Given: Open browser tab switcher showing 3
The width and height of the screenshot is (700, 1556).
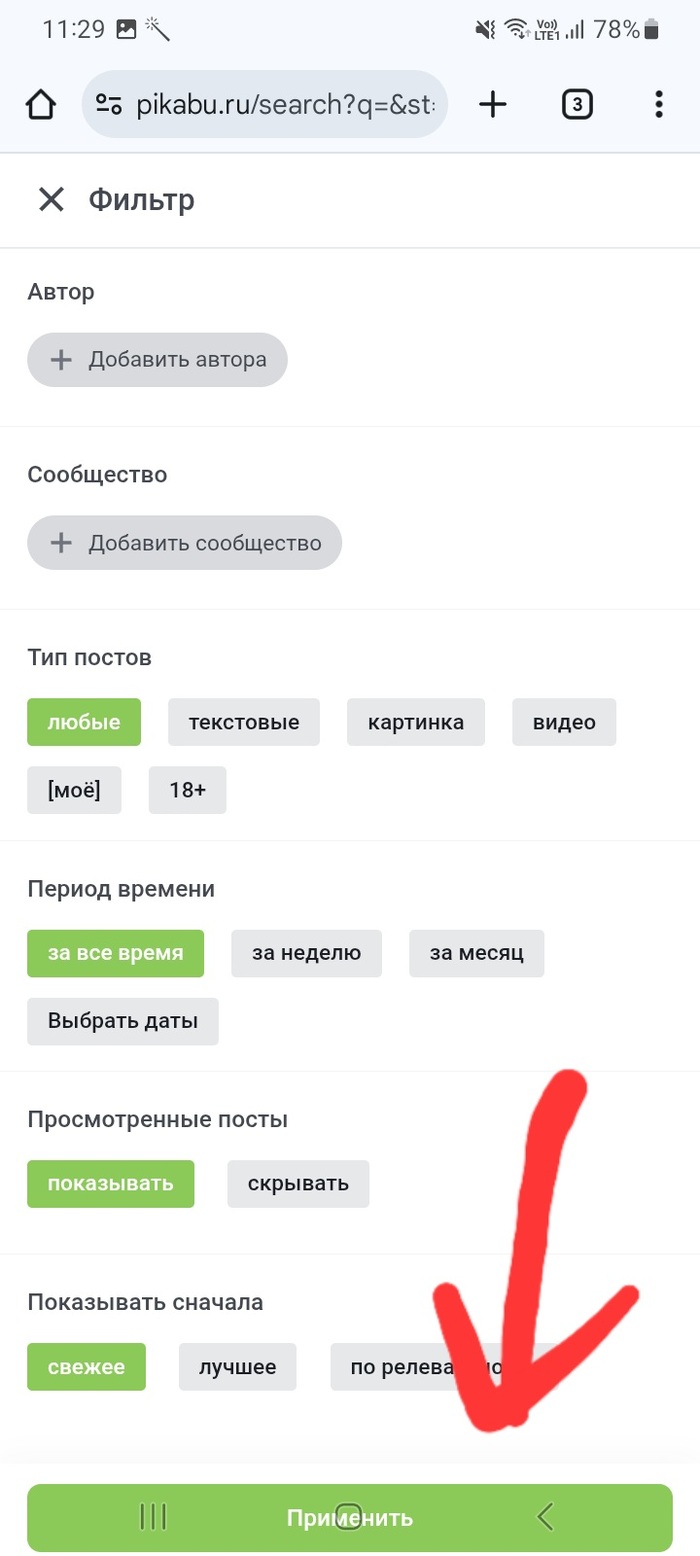Looking at the screenshot, I should tap(577, 104).
